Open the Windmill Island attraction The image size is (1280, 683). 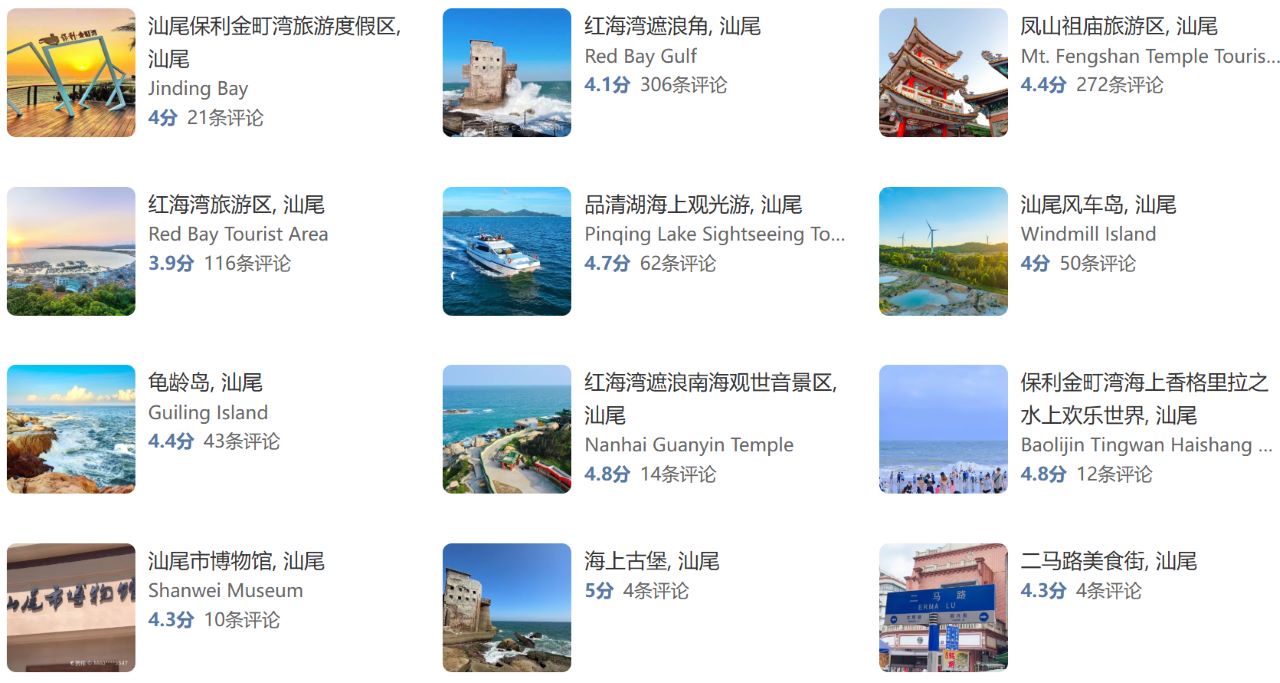tap(1097, 206)
